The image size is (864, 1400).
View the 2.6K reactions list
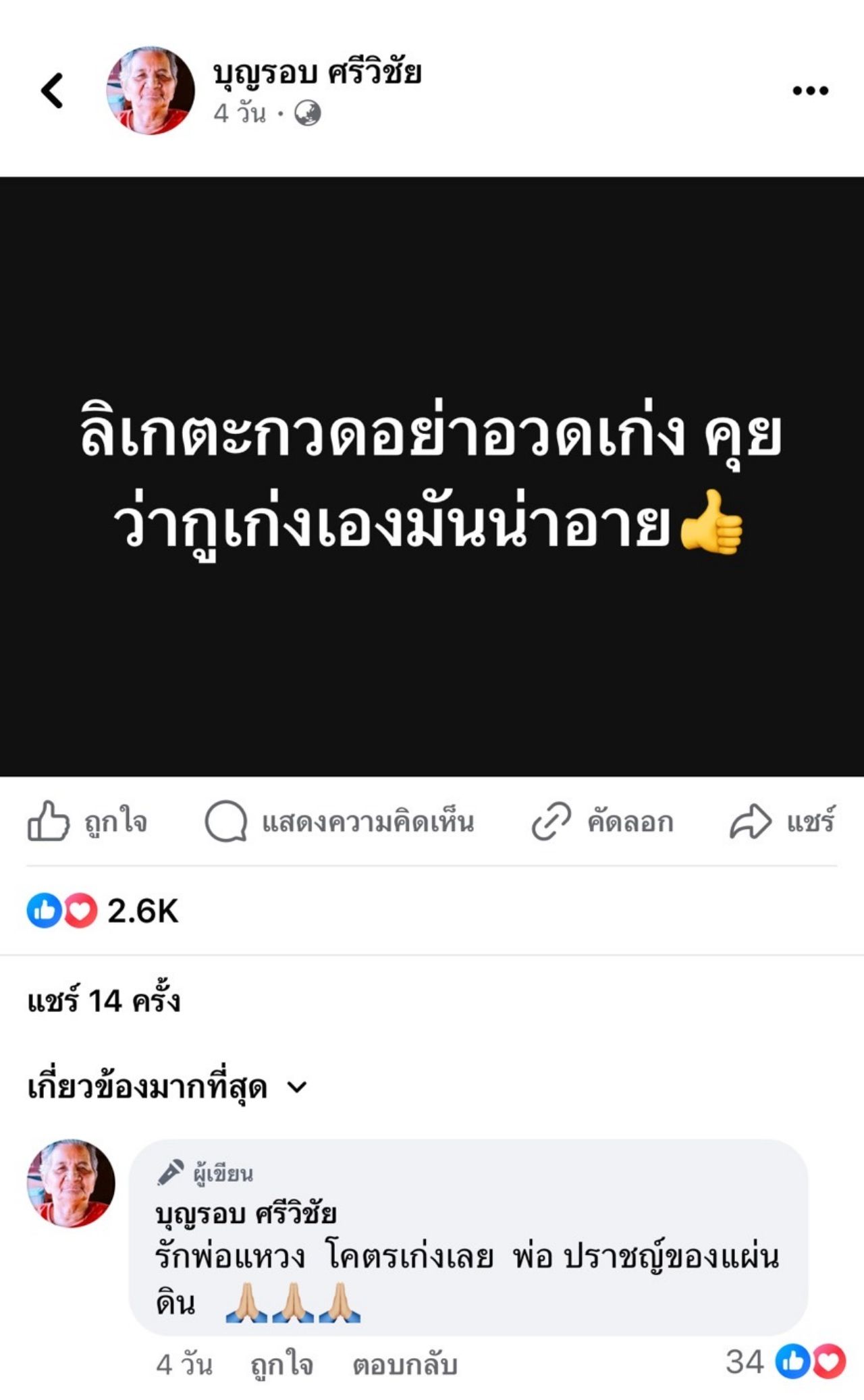tap(103, 911)
